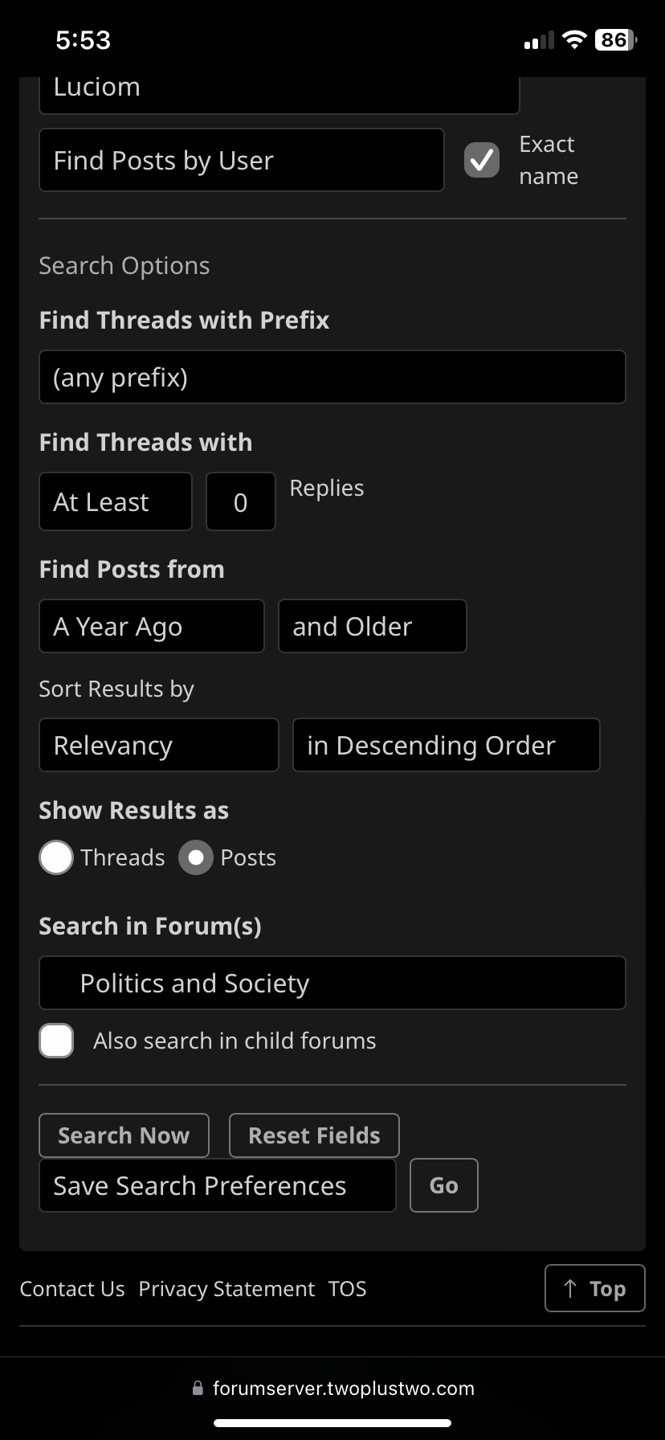Open the Find Posts by User dropdown
The height and width of the screenshot is (1440, 665).
tap(241, 160)
